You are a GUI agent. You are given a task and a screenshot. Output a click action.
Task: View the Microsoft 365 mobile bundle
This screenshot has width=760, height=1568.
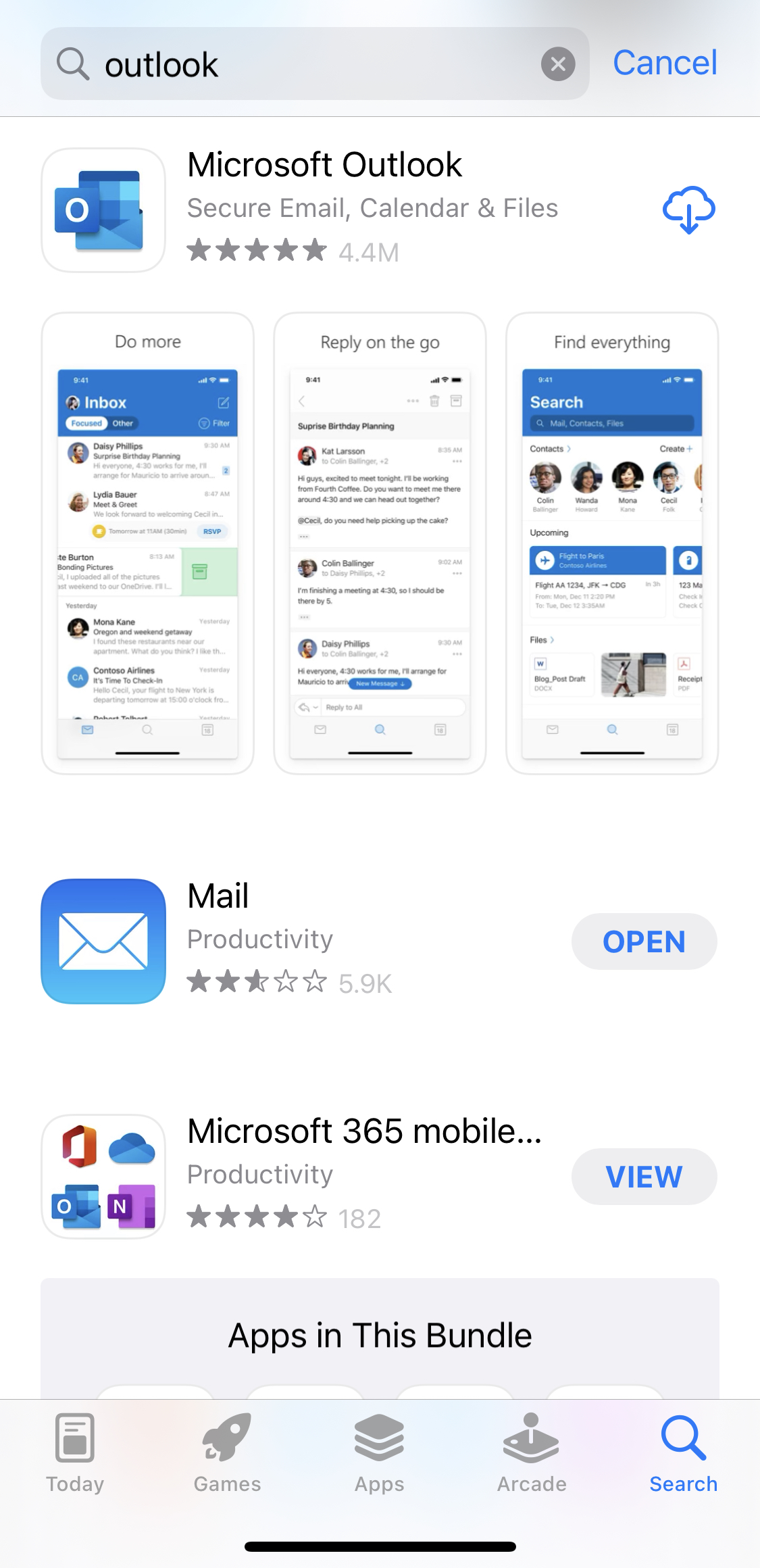tap(644, 1177)
